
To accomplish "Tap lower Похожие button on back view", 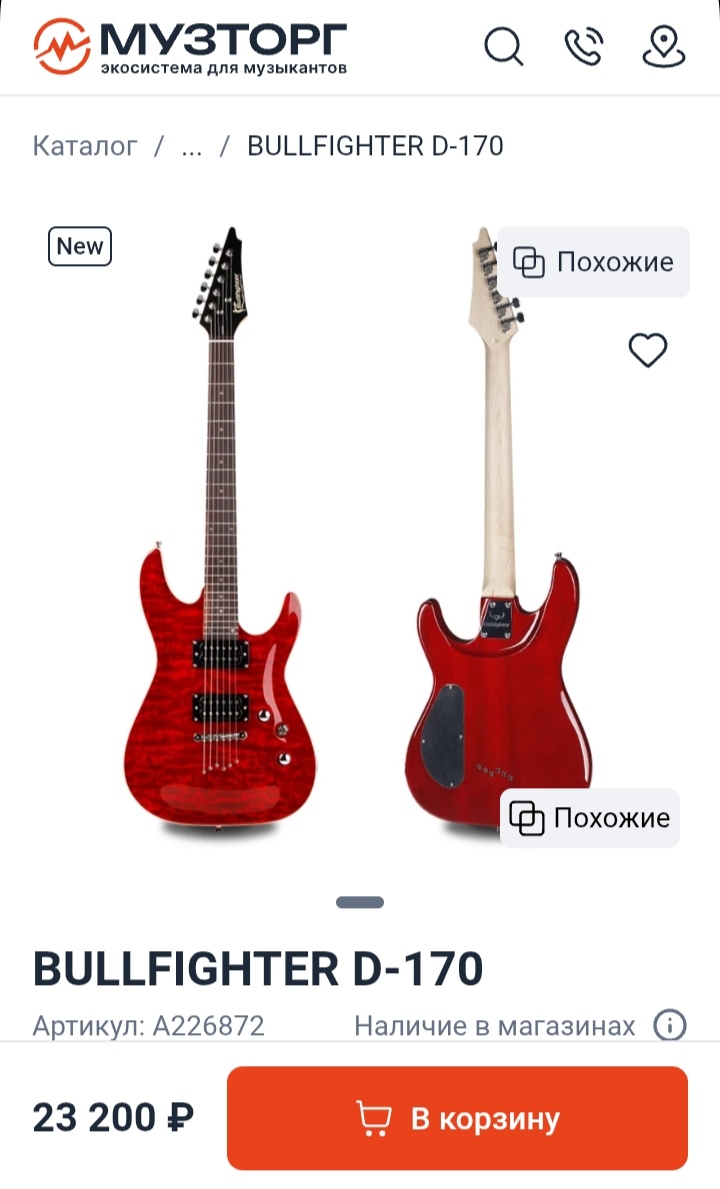I will point(590,818).
